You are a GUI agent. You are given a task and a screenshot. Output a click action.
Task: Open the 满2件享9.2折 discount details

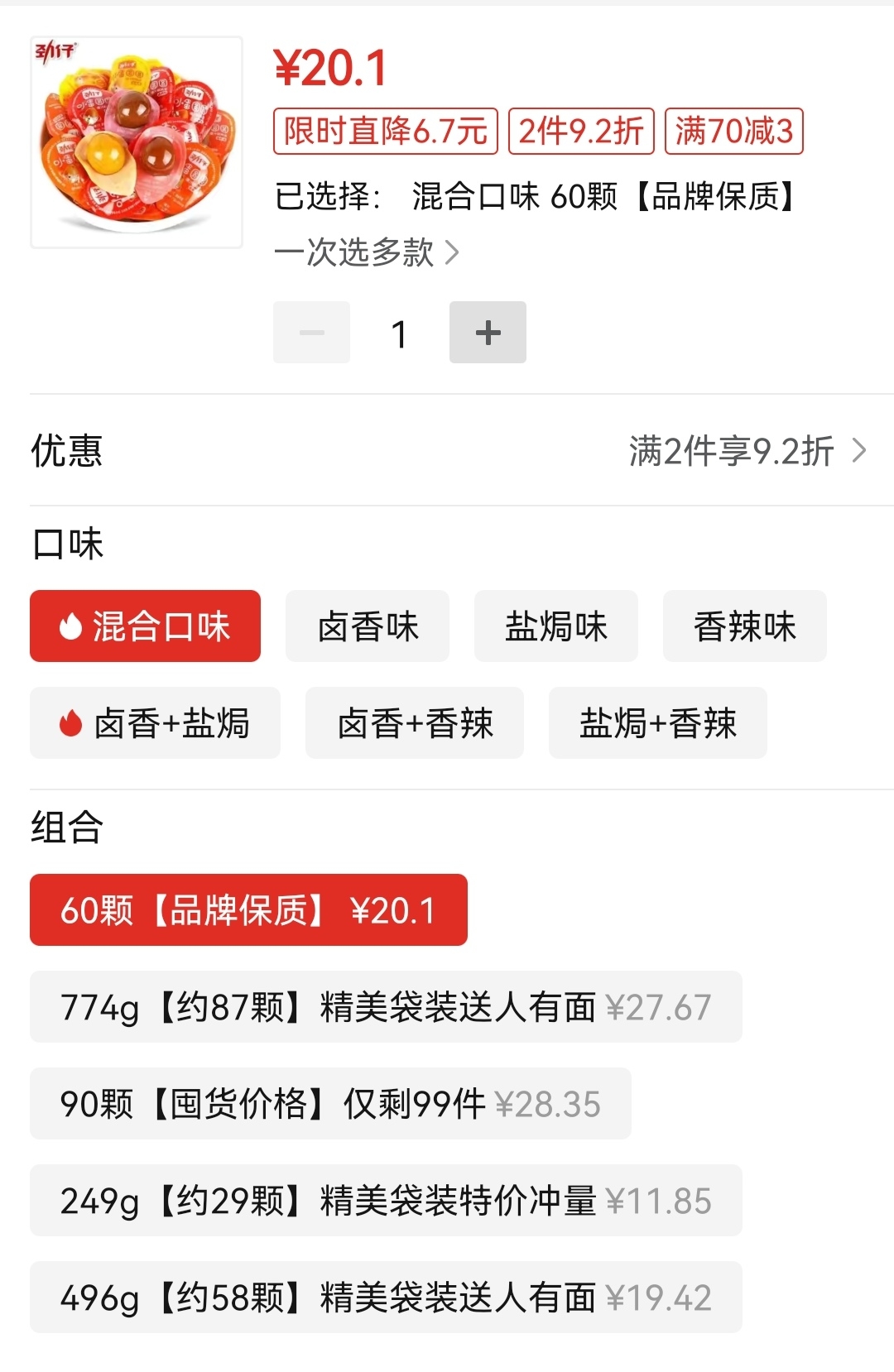(747, 451)
